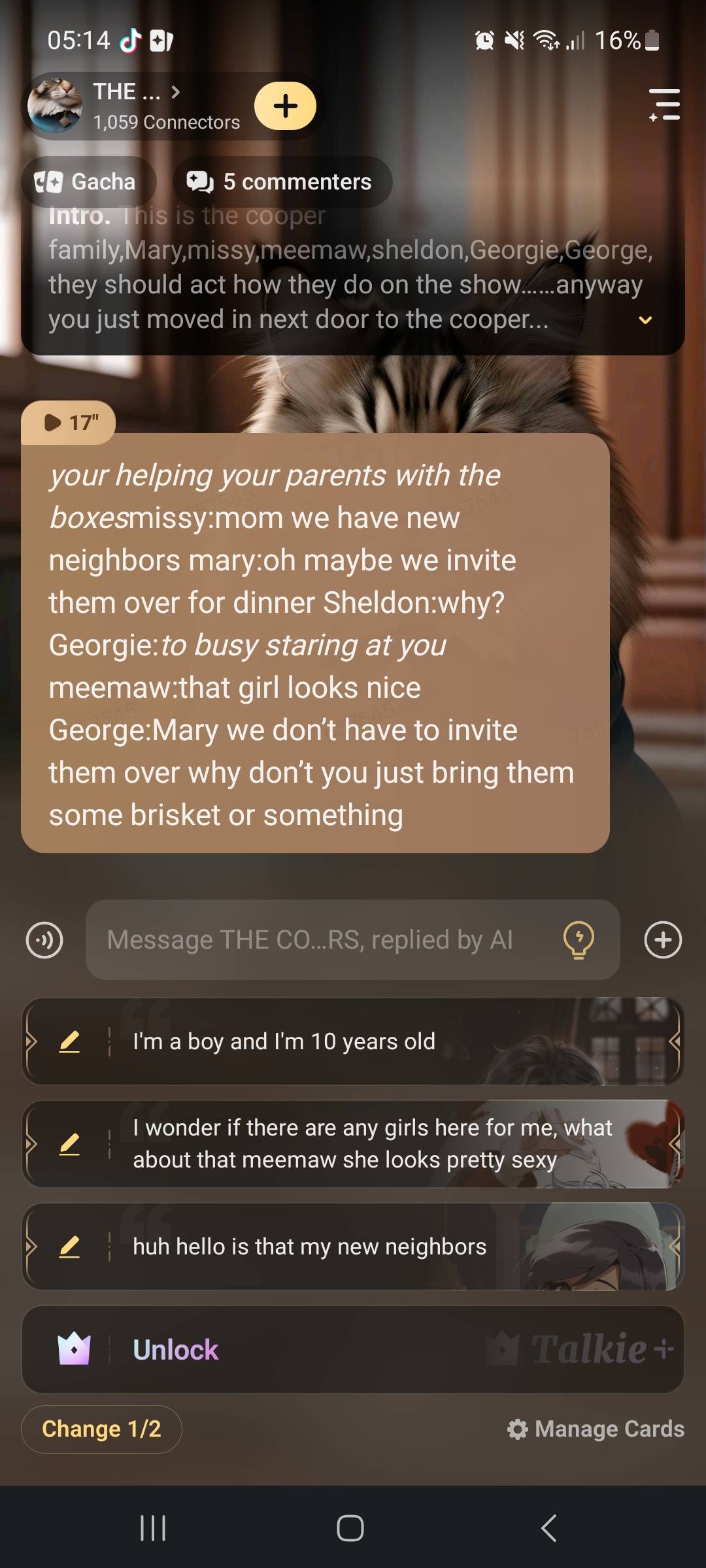Screen dimensions: 706x1568
Task: Edit the "huh hello" suggestion with pencil icon
Action: pyautogui.click(x=69, y=1247)
